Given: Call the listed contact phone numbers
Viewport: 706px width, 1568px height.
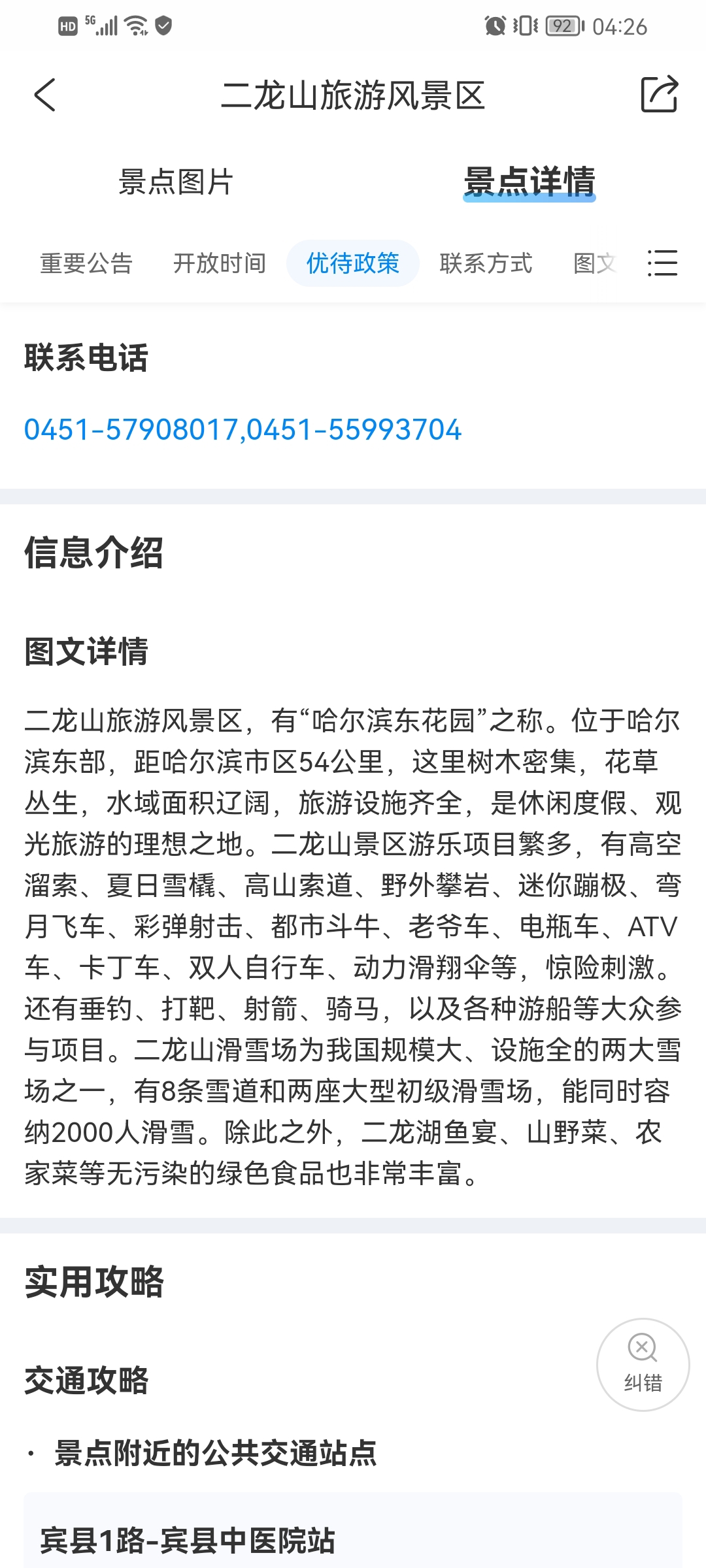Looking at the screenshot, I should [243, 430].
